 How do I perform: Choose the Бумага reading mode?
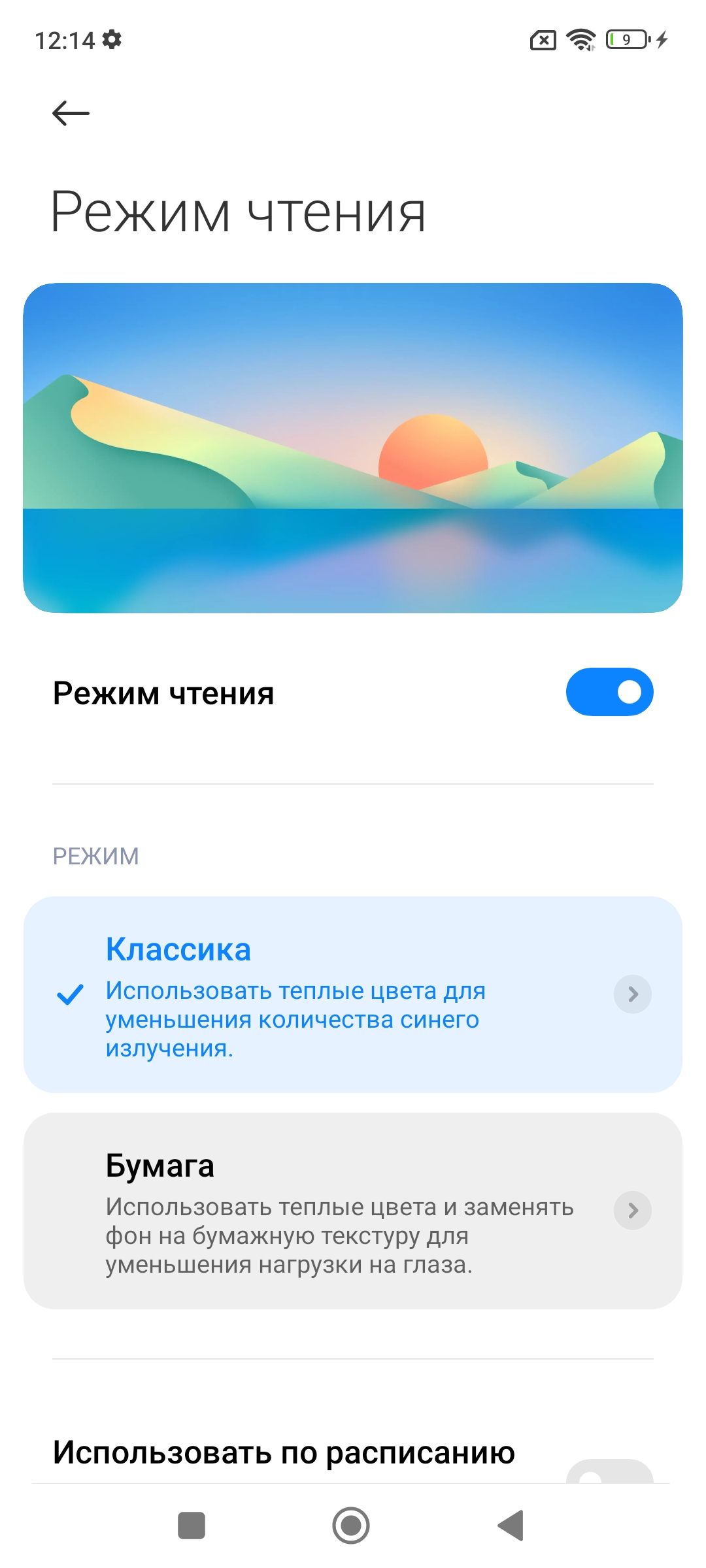(294, 1210)
